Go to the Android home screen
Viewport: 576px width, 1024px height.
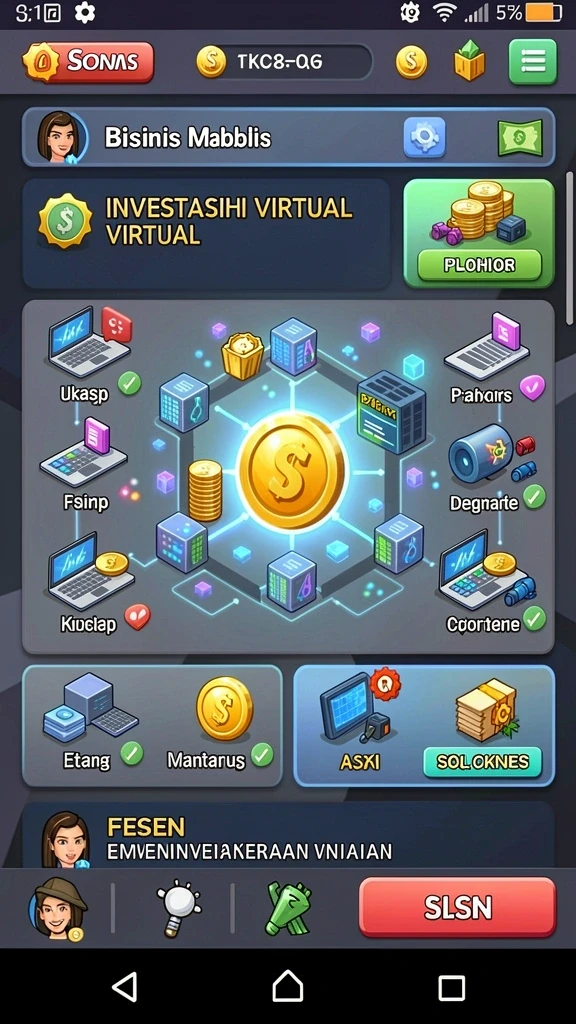(288, 986)
